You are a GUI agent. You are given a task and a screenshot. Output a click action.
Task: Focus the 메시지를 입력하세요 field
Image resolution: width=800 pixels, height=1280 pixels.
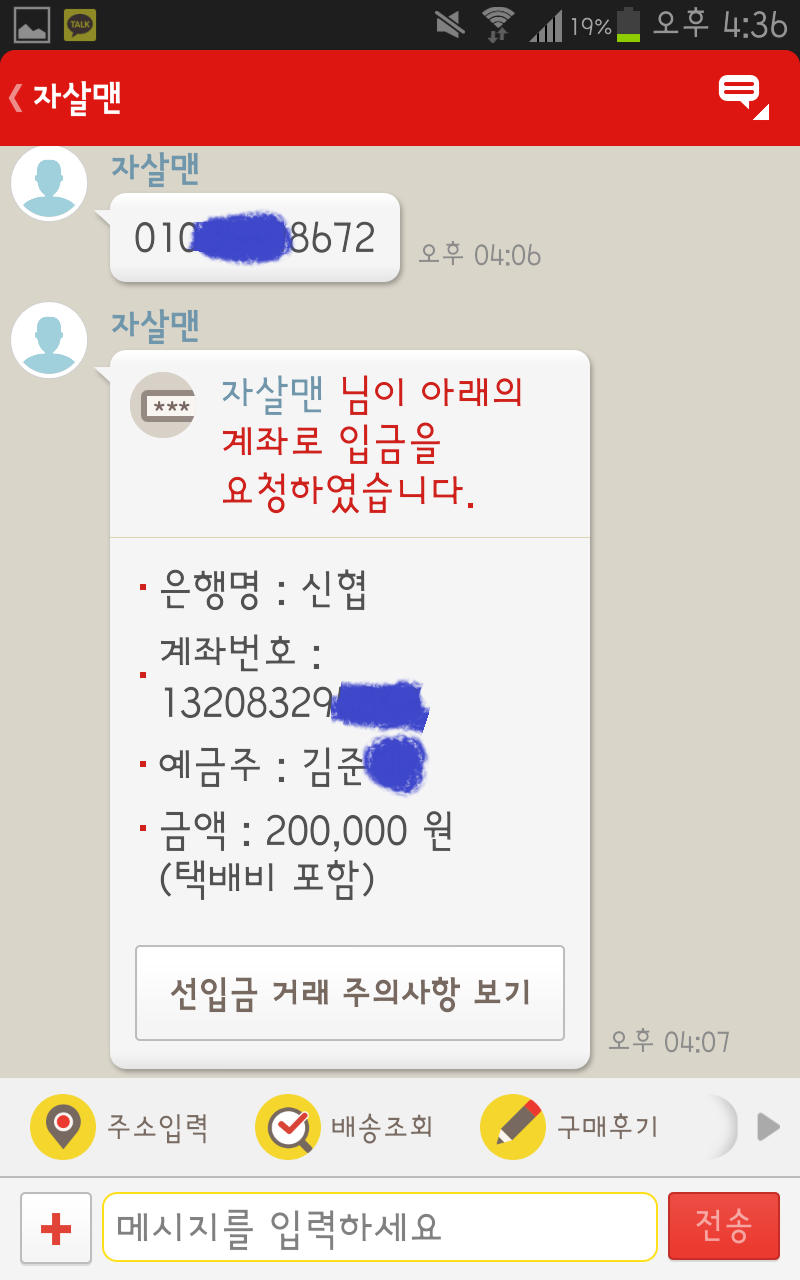click(x=380, y=1227)
